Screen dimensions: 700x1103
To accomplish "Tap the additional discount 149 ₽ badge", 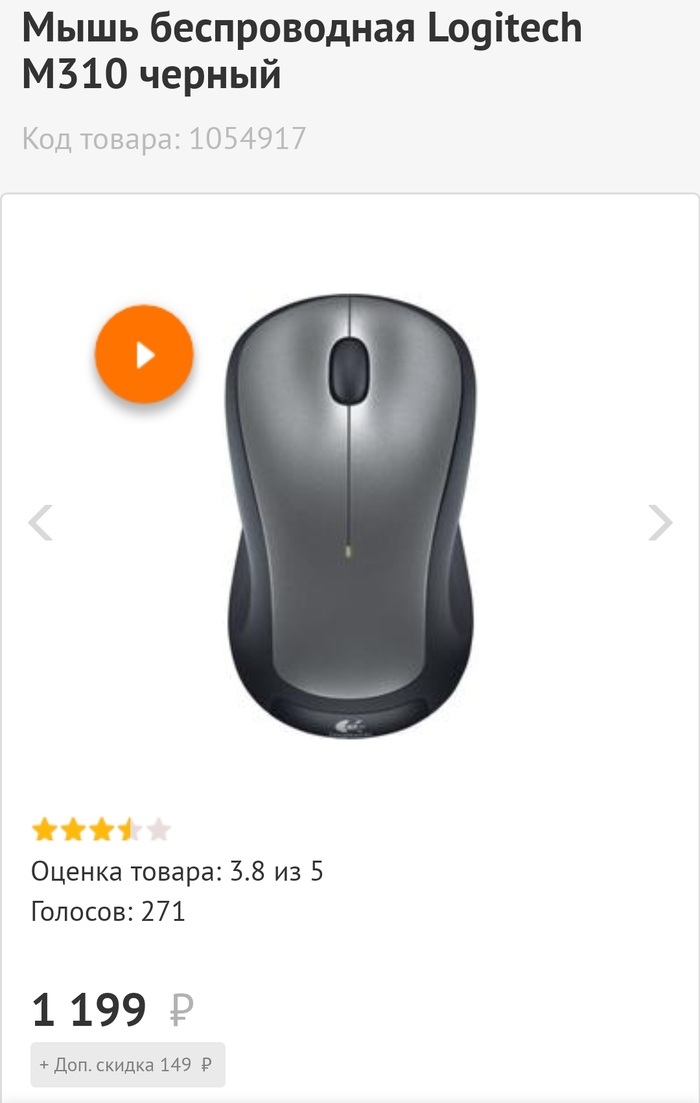I will (x=126, y=1065).
